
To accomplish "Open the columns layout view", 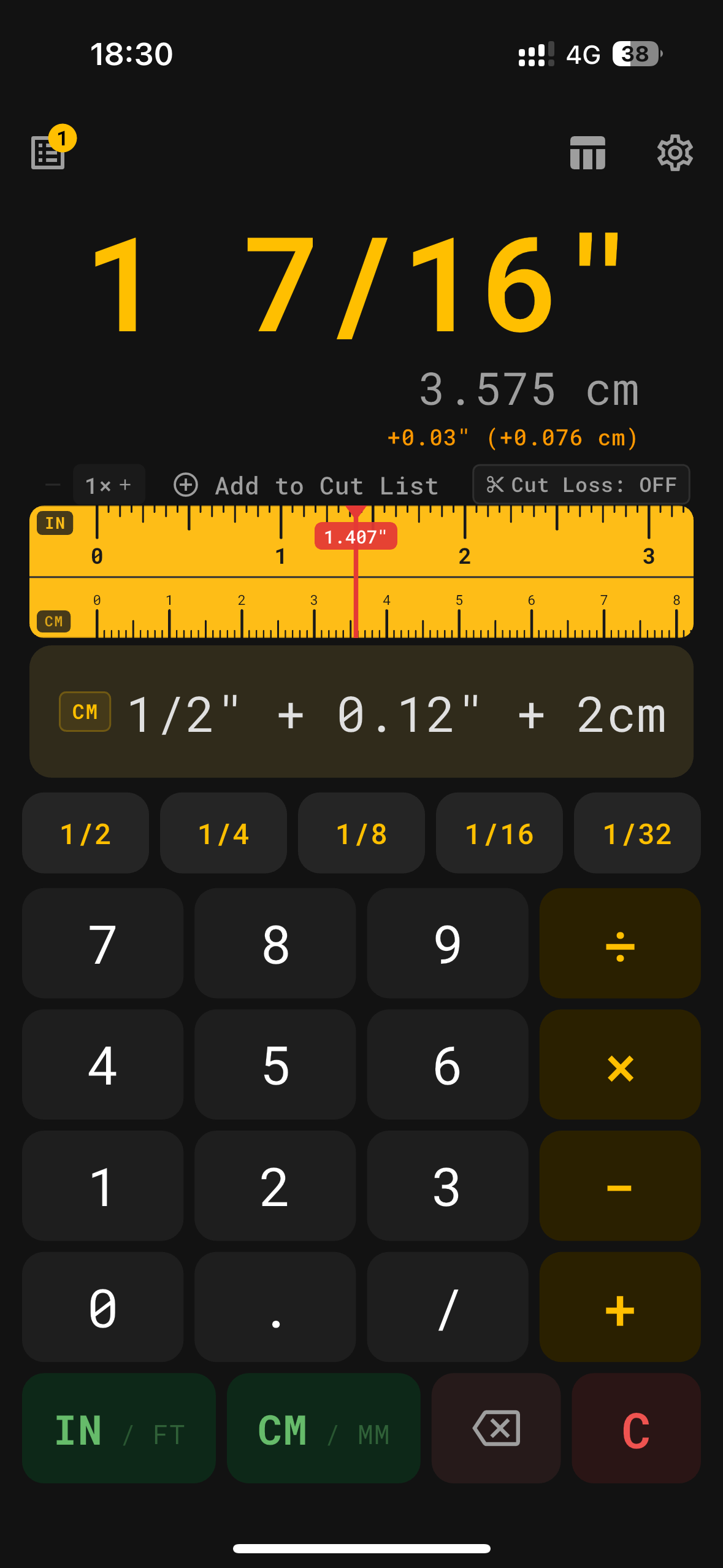I will [587, 153].
